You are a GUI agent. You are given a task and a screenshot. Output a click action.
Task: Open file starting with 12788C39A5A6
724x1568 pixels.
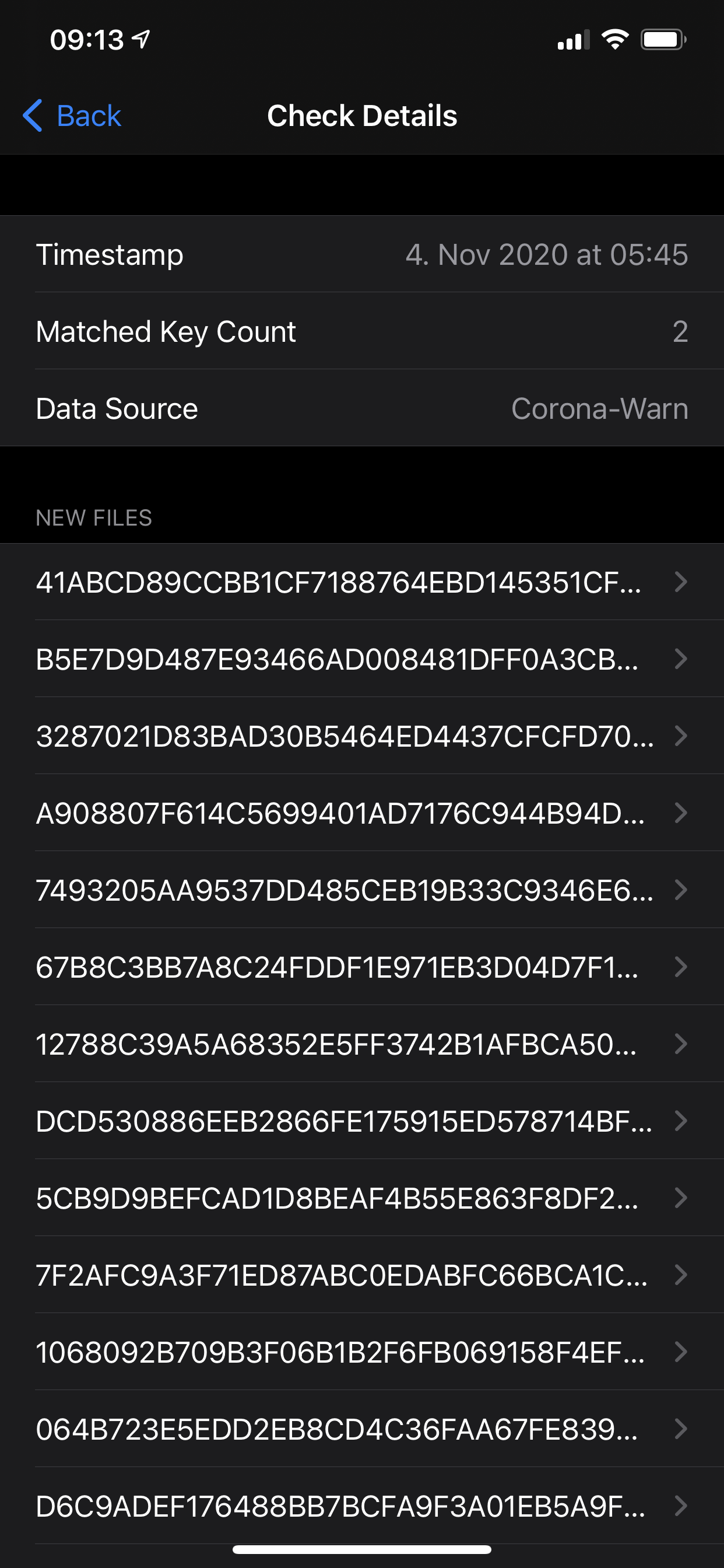click(361, 1044)
